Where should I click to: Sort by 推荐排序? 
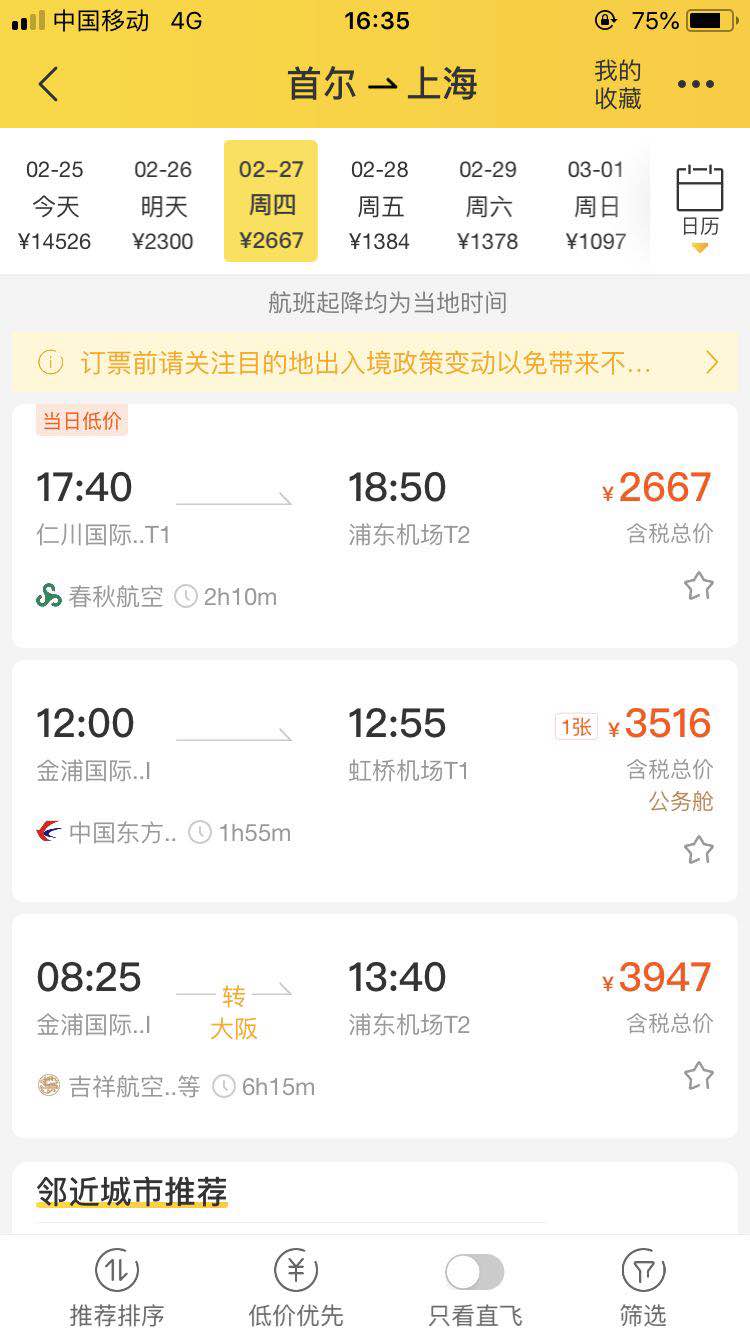[x=117, y=1288]
